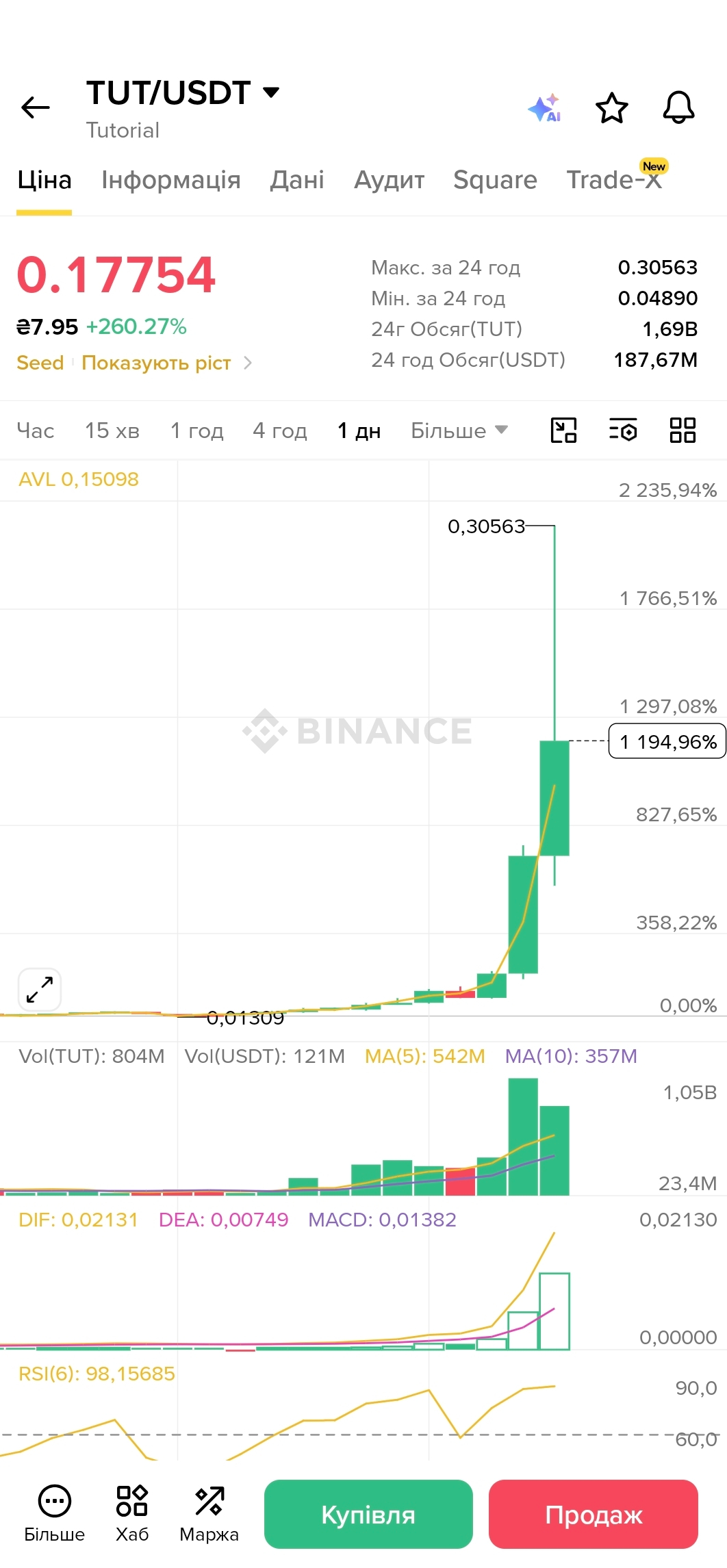Expand chart to fullscreen

coord(40,990)
